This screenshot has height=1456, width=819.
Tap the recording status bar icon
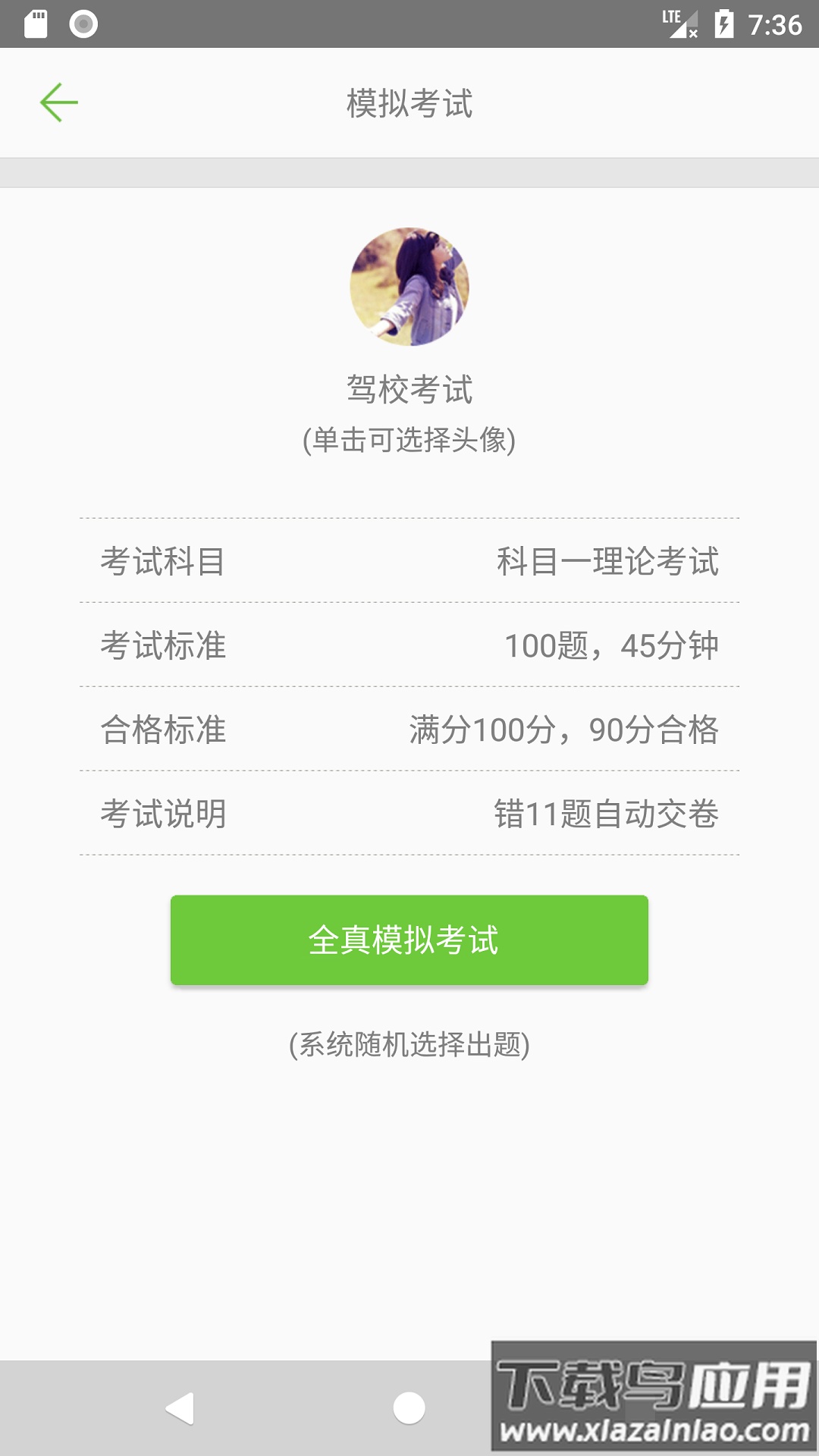coord(82,23)
